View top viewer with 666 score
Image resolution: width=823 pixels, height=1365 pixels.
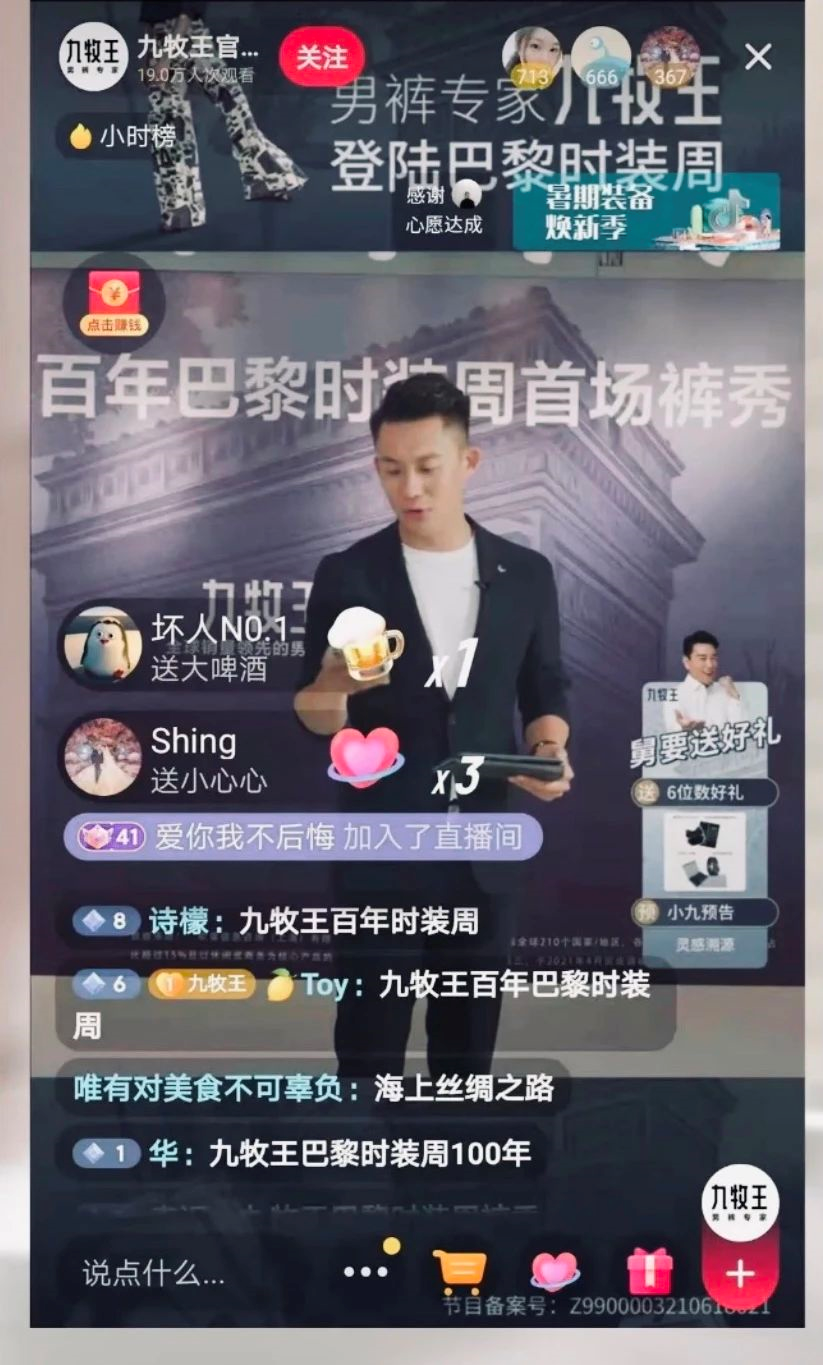point(601,56)
